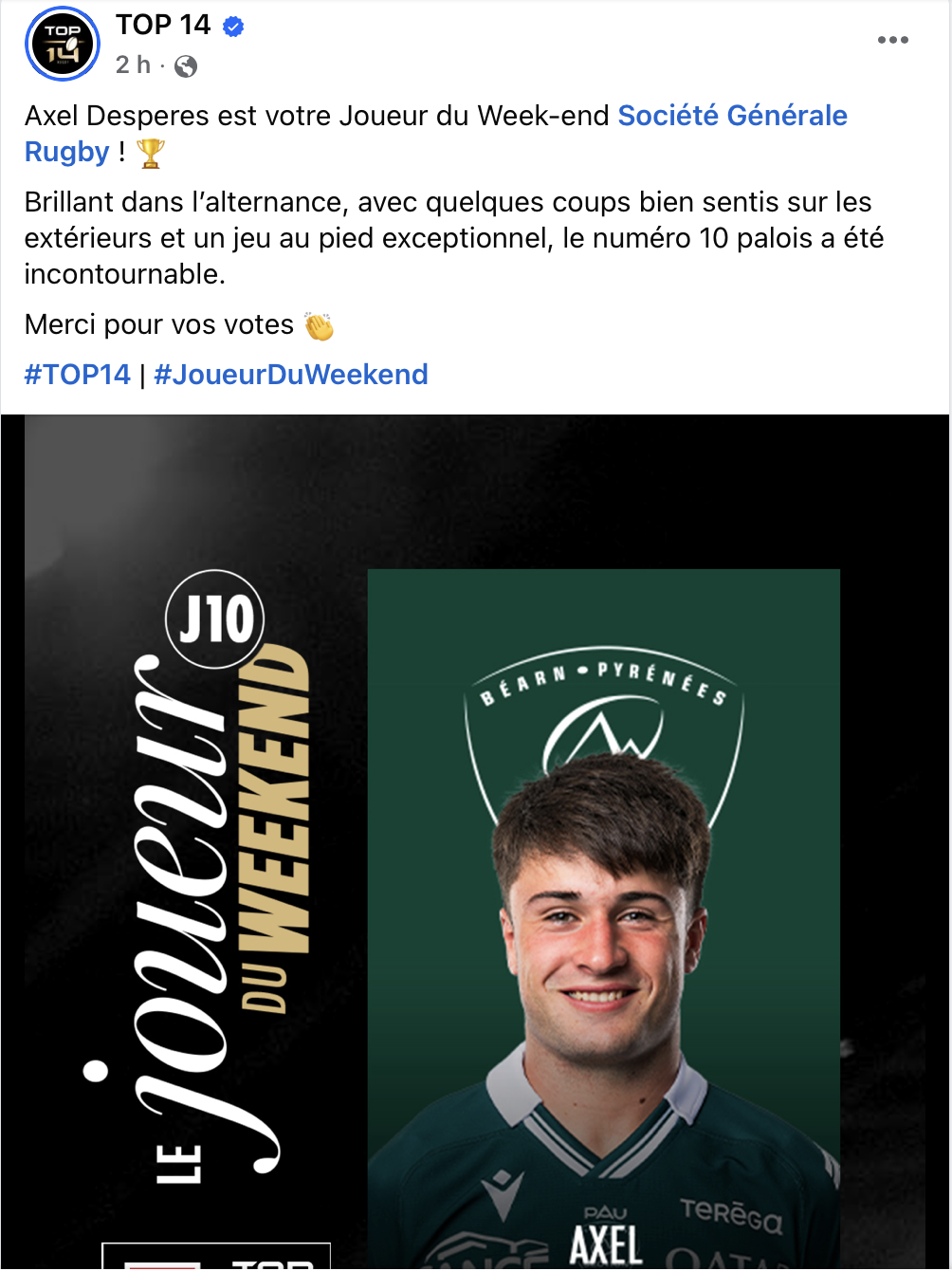The height and width of the screenshot is (1271, 952).
Task: Open the TOP 14 page name
Action: pos(163,25)
